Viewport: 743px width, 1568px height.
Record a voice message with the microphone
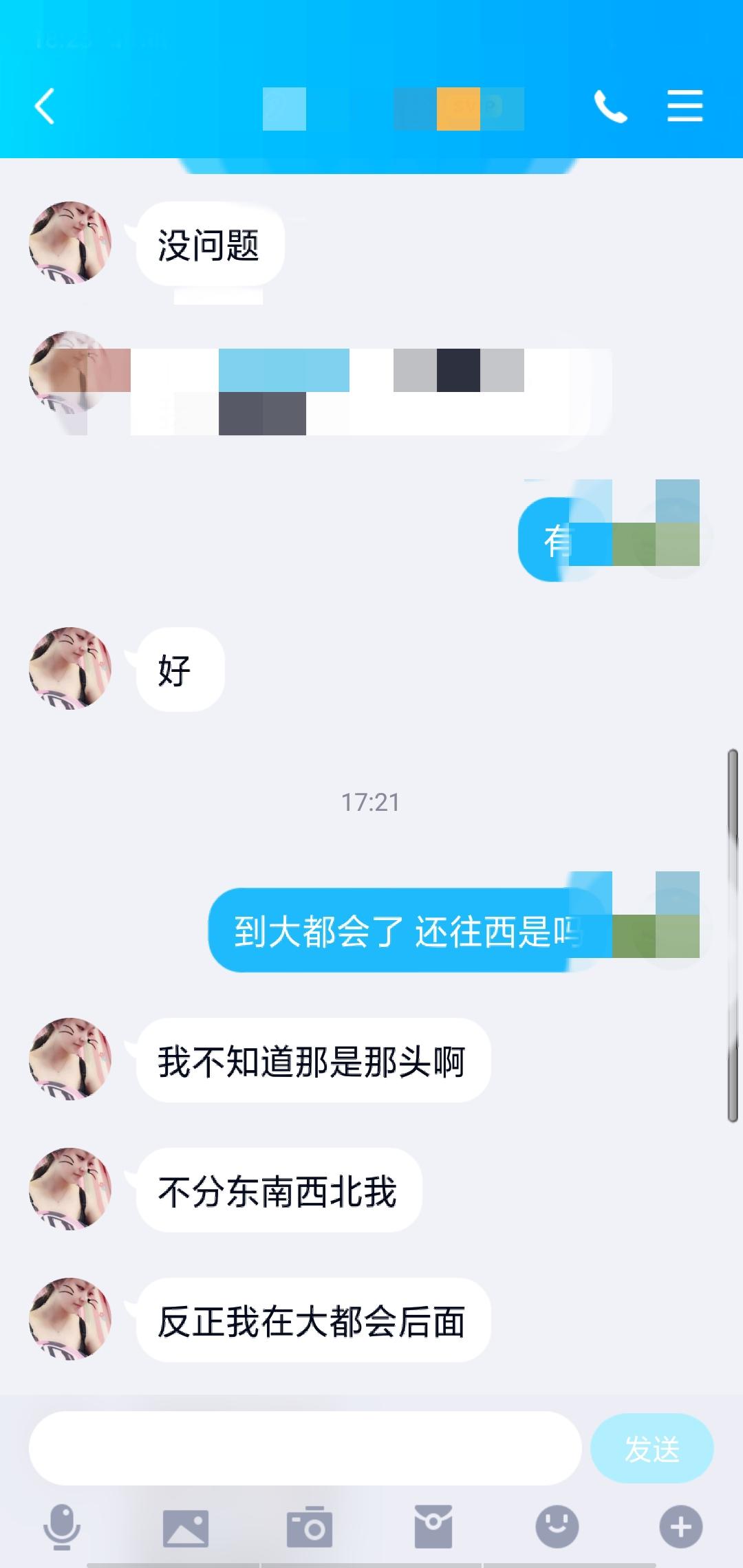click(x=62, y=1527)
